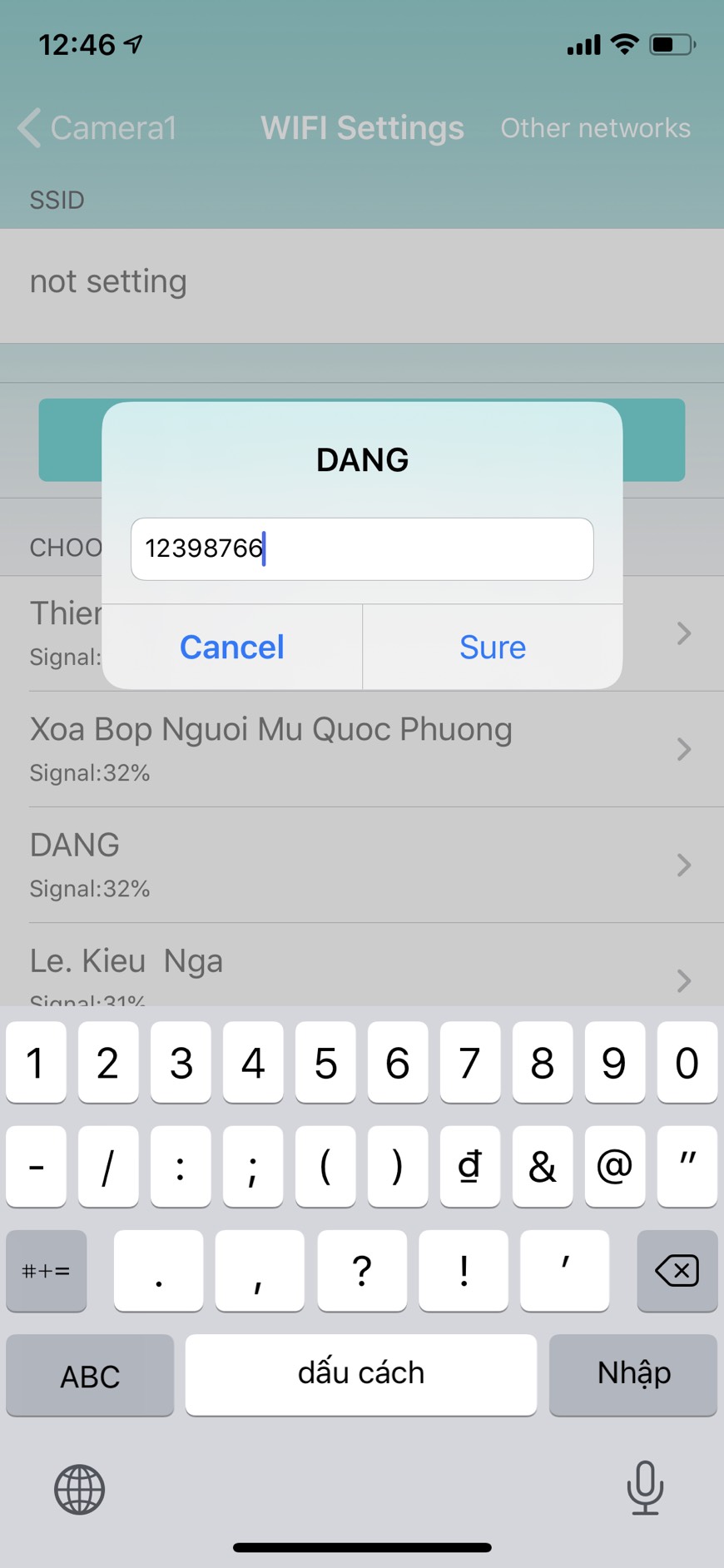Cancel the DANG password dialog
The width and height of the screenshot is (724, 1568).
[231, 647]
